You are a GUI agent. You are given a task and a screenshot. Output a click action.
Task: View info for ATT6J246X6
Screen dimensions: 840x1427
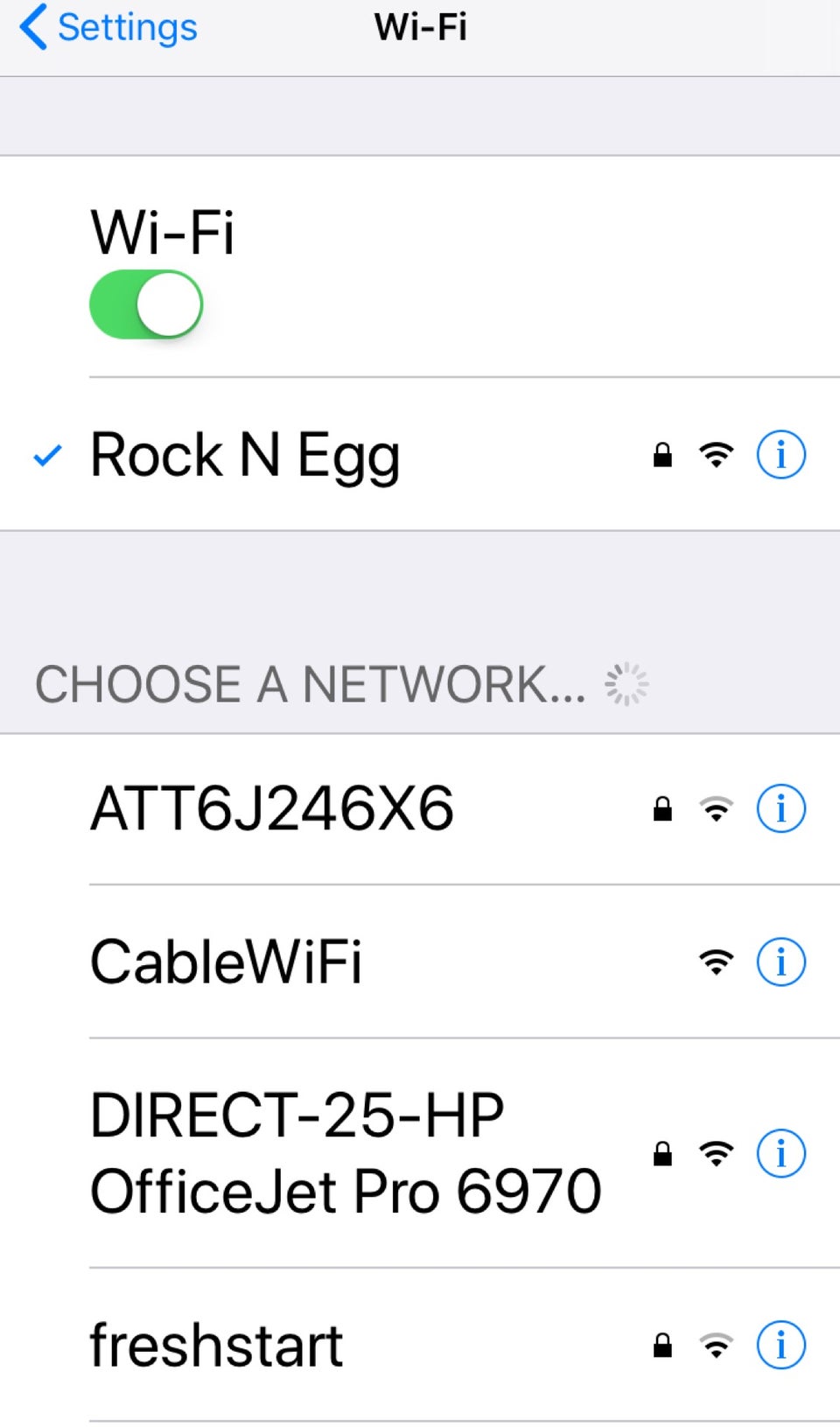[780, 808]
